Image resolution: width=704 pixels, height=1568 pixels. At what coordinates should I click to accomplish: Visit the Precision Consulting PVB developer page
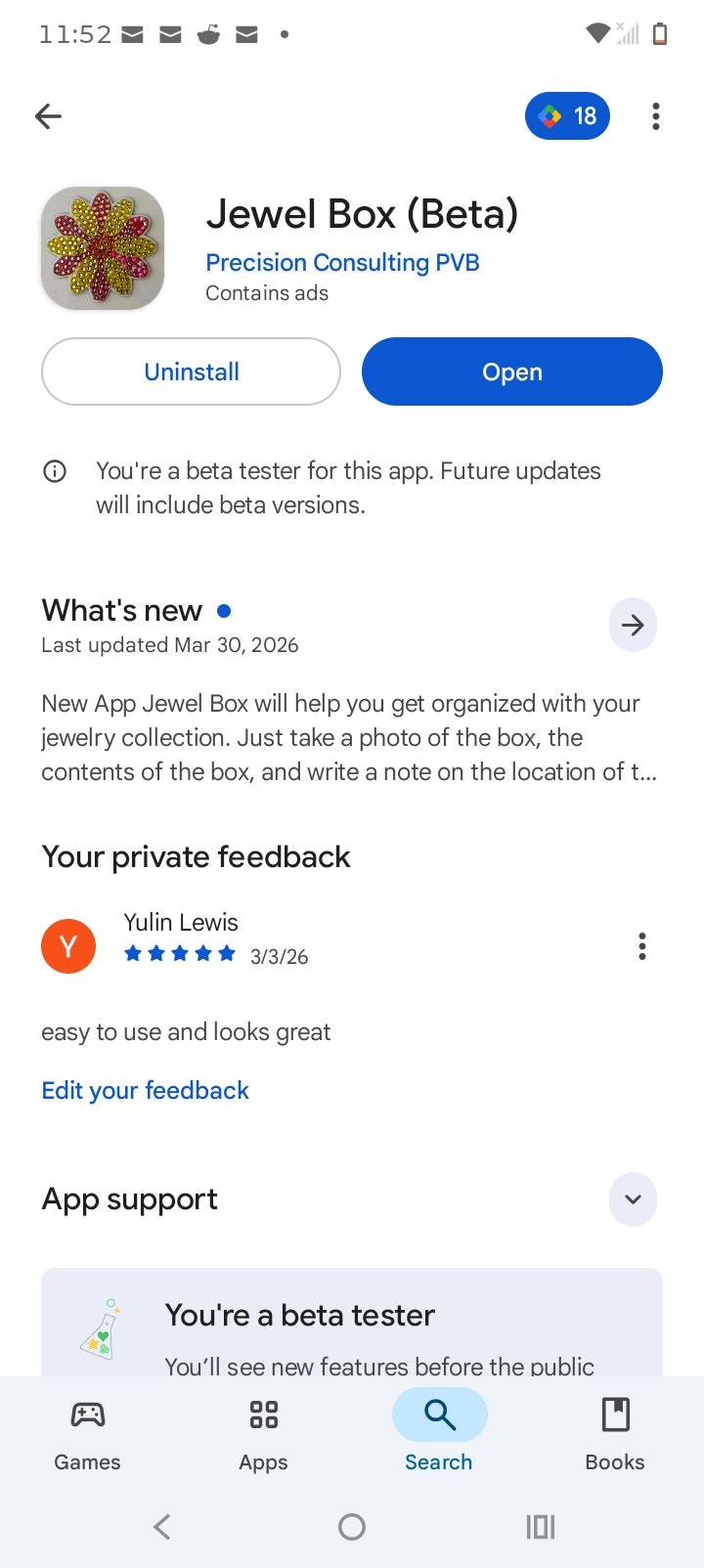pos(342,262)
